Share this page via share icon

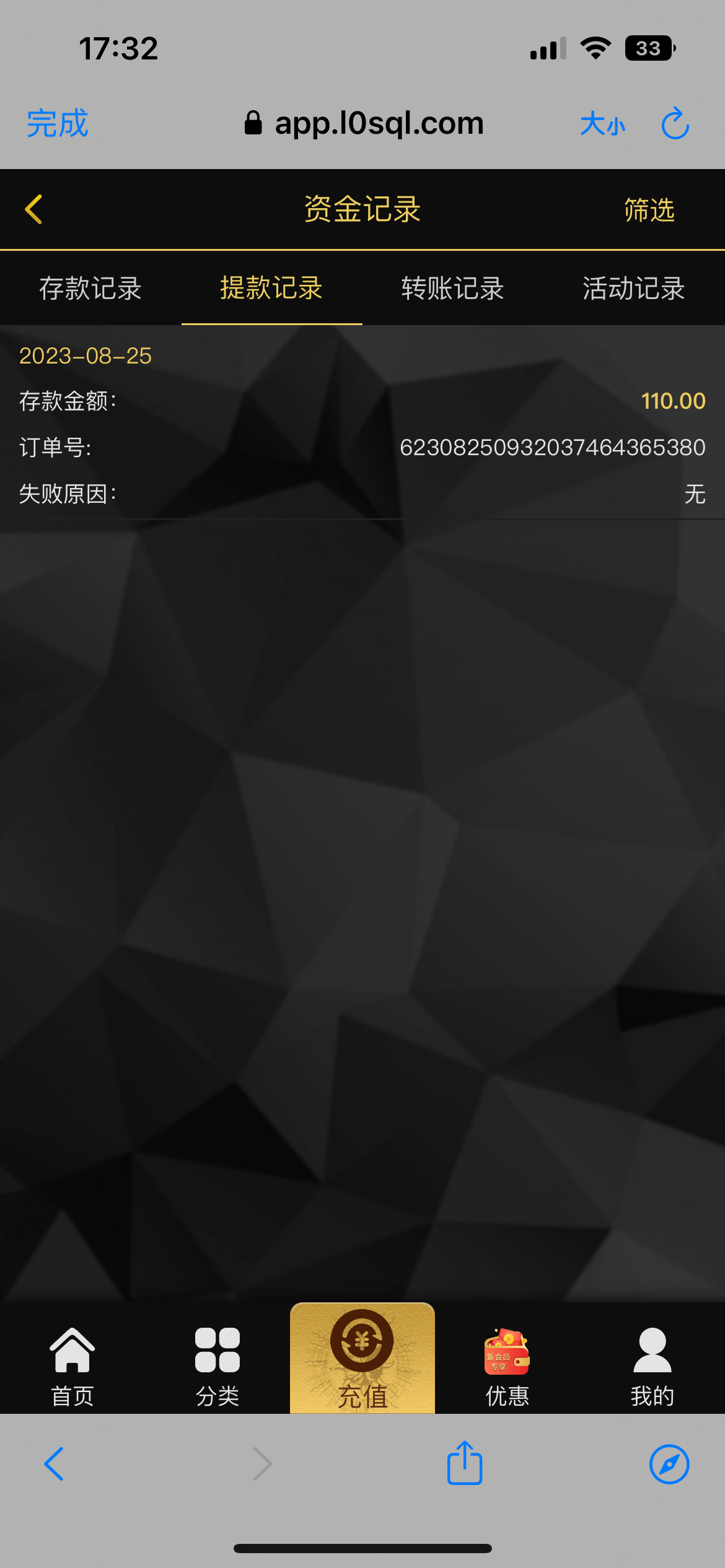point(465,1463)
